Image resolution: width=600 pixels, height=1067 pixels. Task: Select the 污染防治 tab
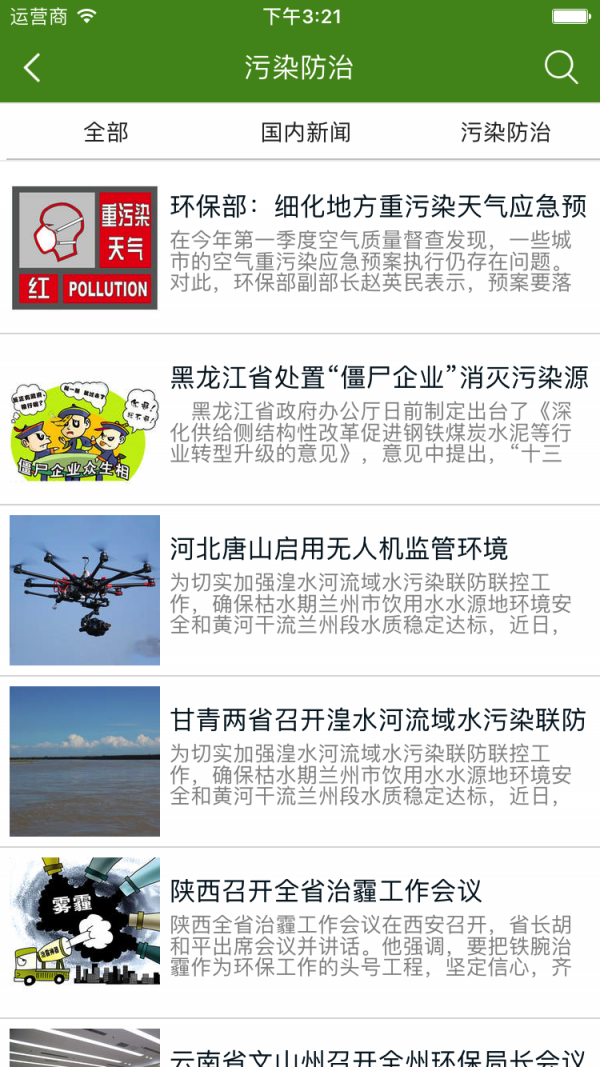(505, 132)
